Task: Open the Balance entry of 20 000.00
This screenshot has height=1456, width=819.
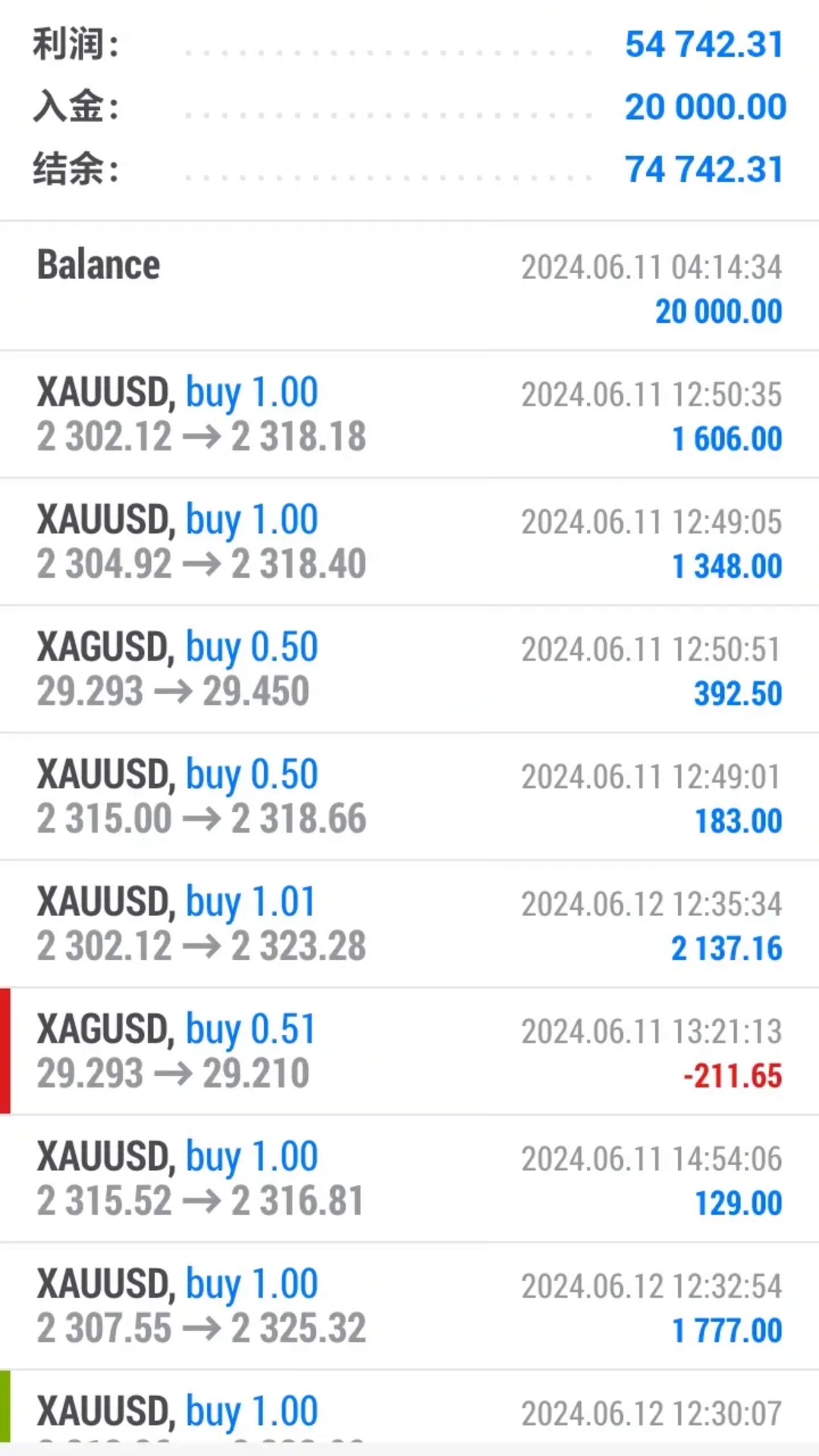Action: pyautogui.click(x=409, y=287)
